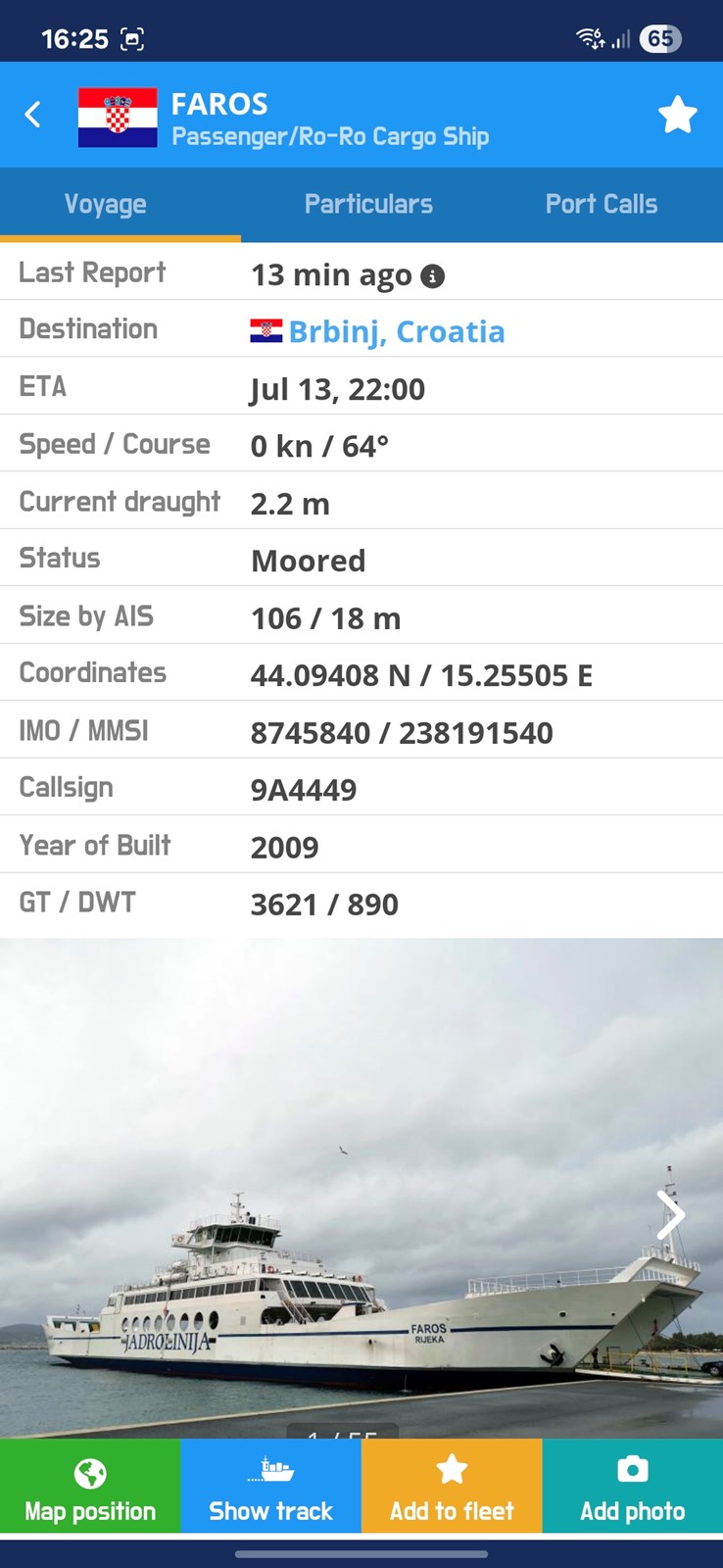
Task: Open the Port Calls tab
Action: 602,204
